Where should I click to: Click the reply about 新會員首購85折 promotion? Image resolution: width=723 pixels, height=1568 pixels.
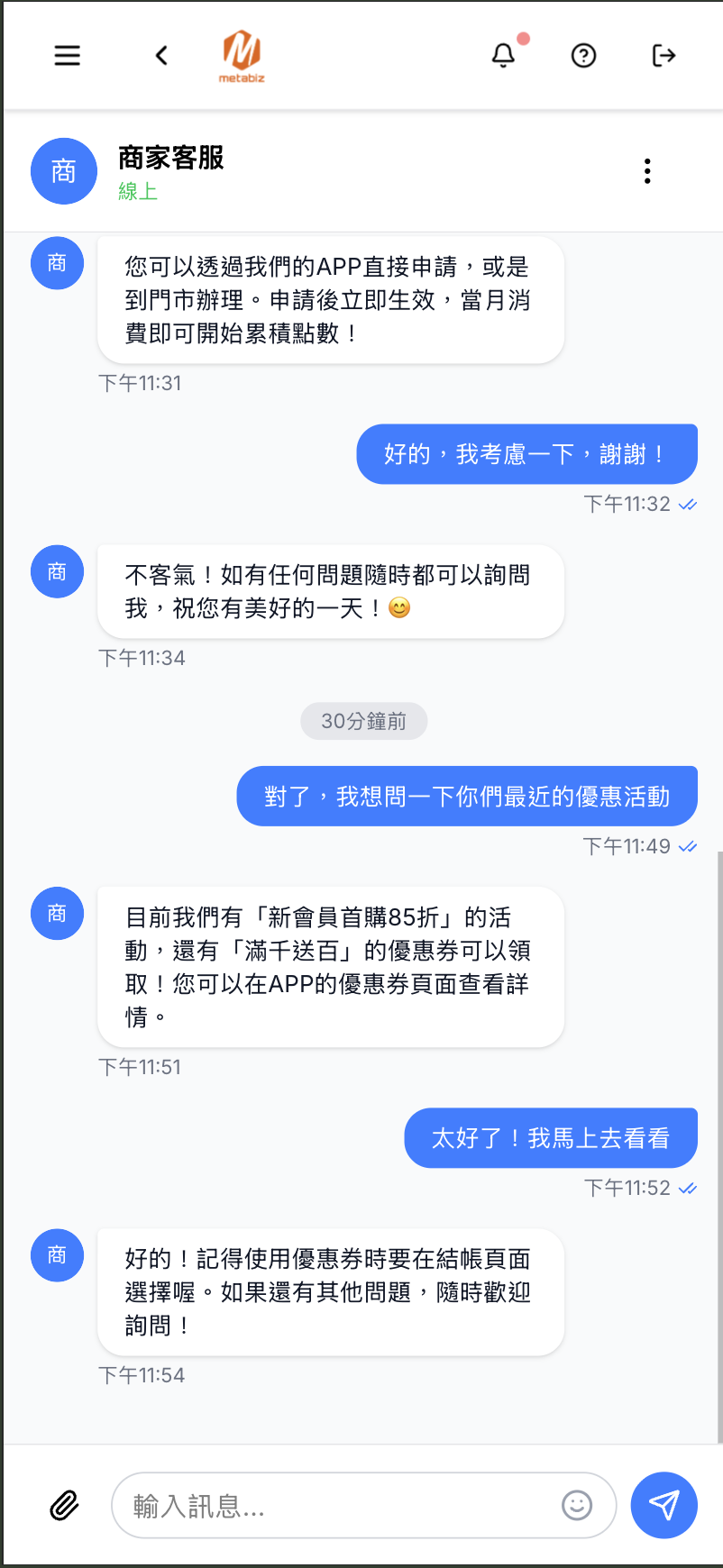tap(330, 965)
